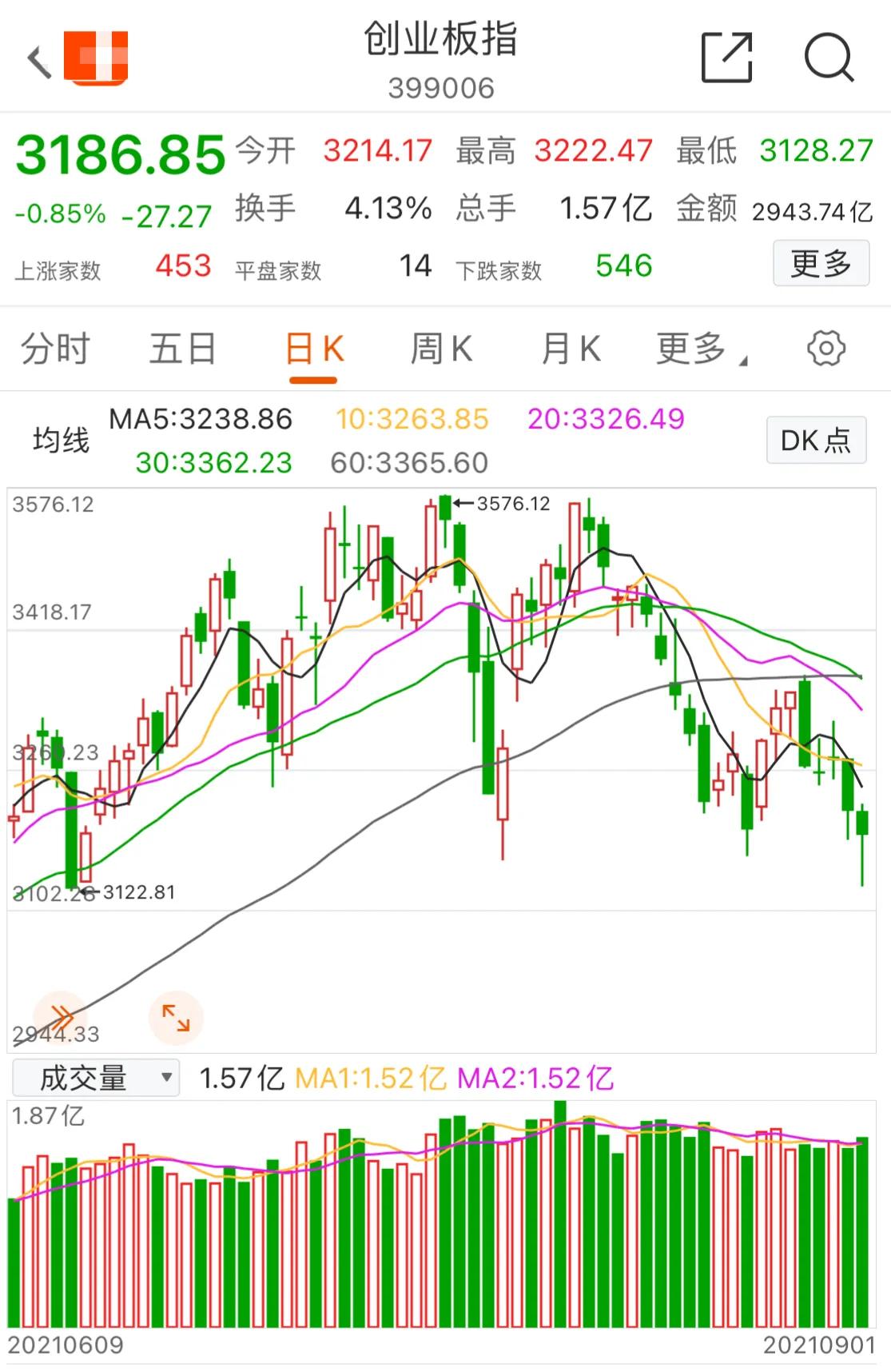Select the 日K daily chart tab
Viewport: 891px width, 1372px height.
(313, 349)
